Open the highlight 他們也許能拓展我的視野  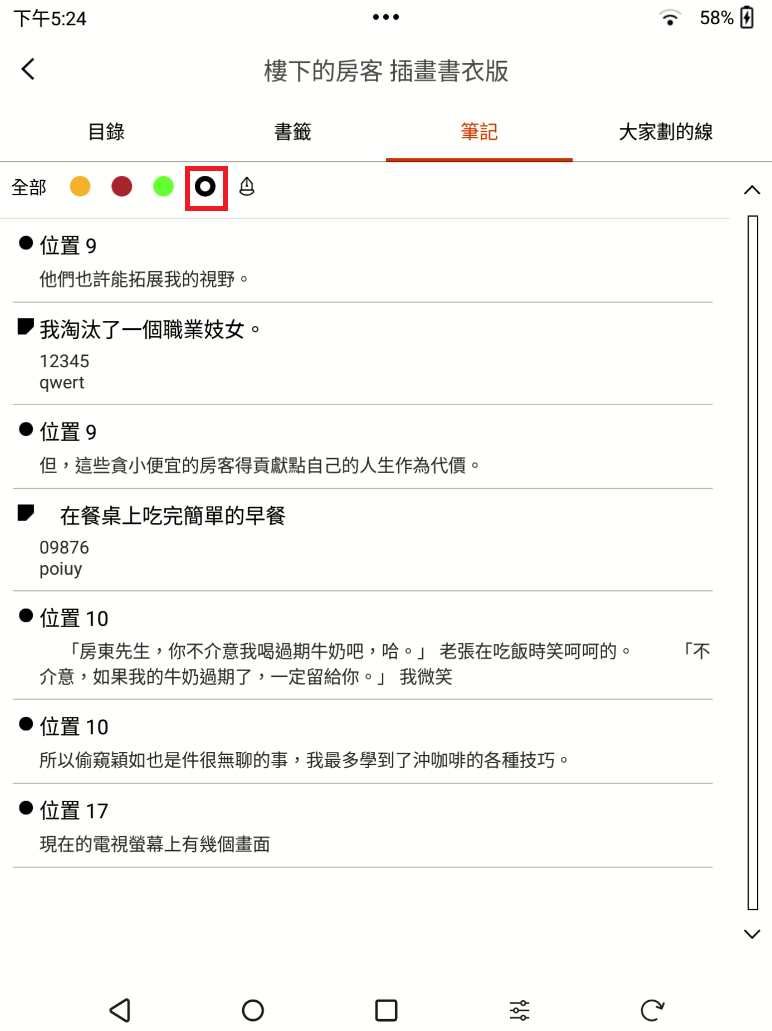(x=143, y=279)
